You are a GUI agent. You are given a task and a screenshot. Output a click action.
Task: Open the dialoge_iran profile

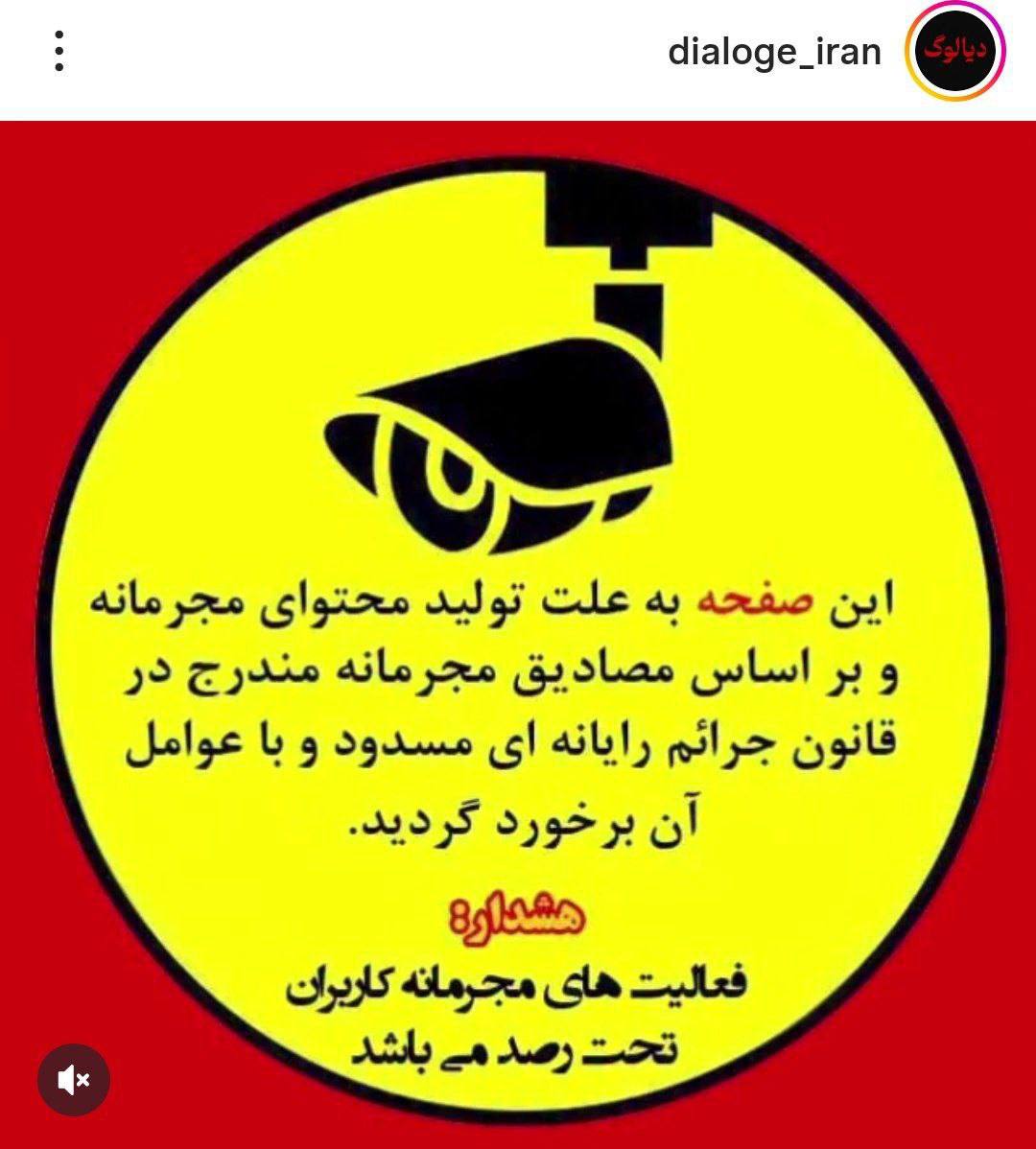tap(774, 52)
